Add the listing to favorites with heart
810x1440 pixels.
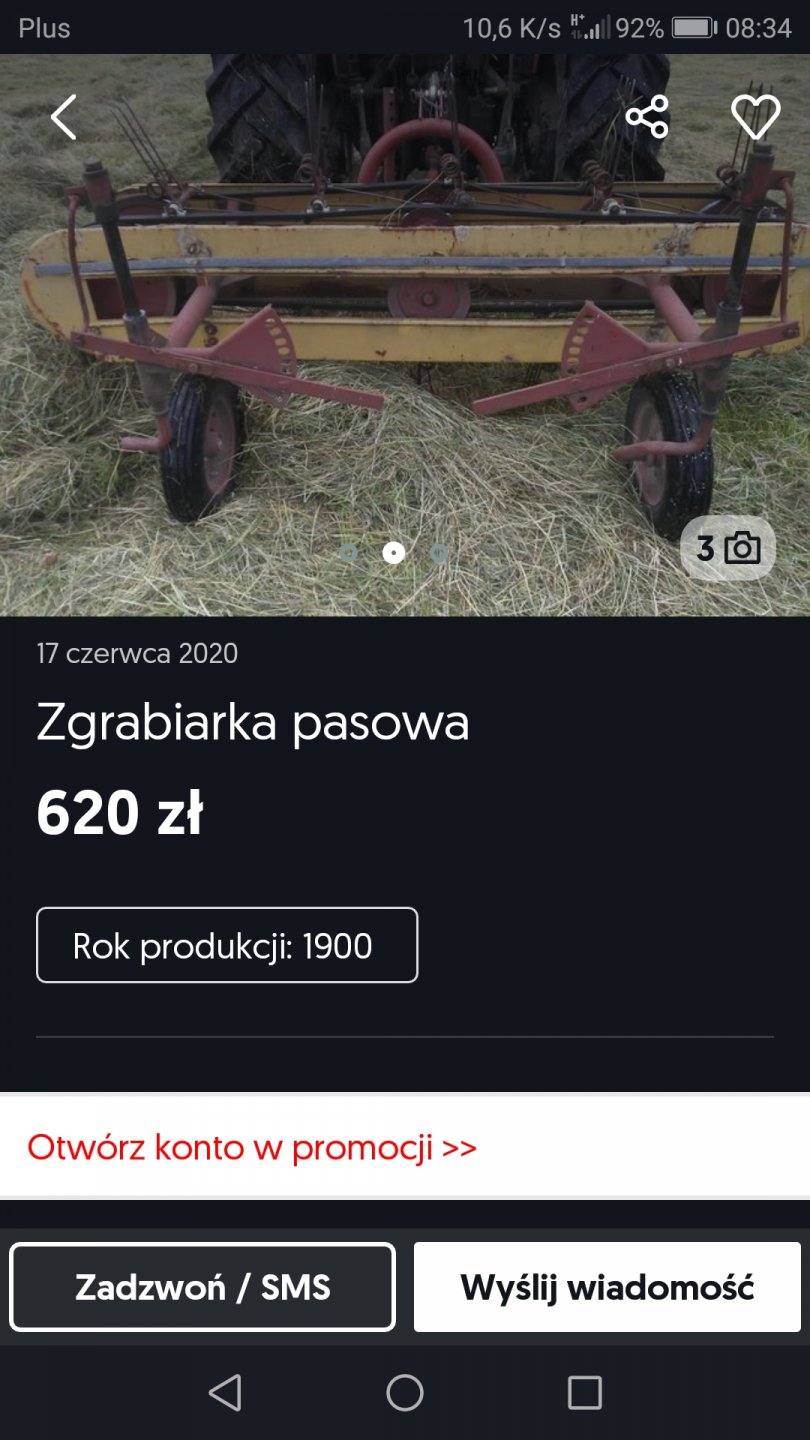coord(755,117)
